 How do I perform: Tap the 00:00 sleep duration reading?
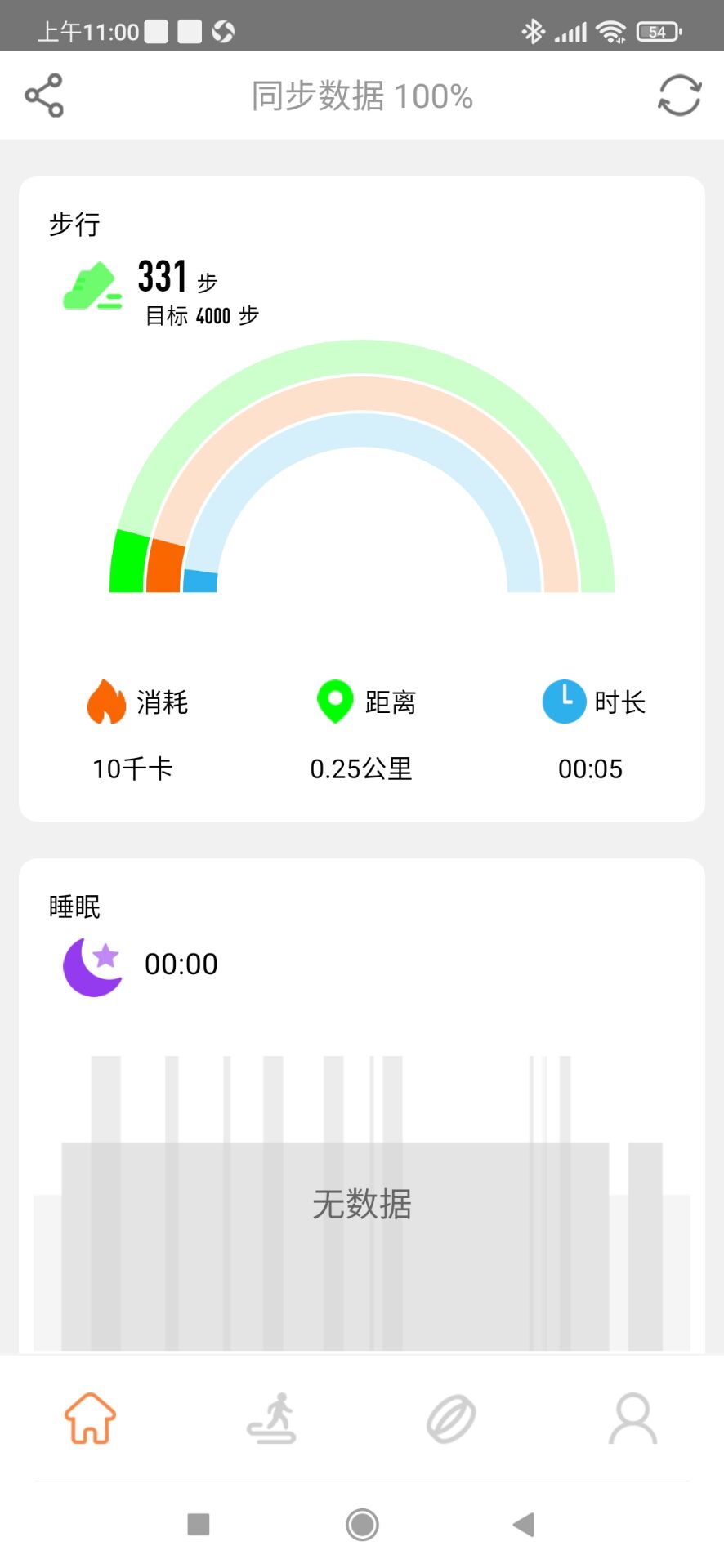tap(181, 964)
